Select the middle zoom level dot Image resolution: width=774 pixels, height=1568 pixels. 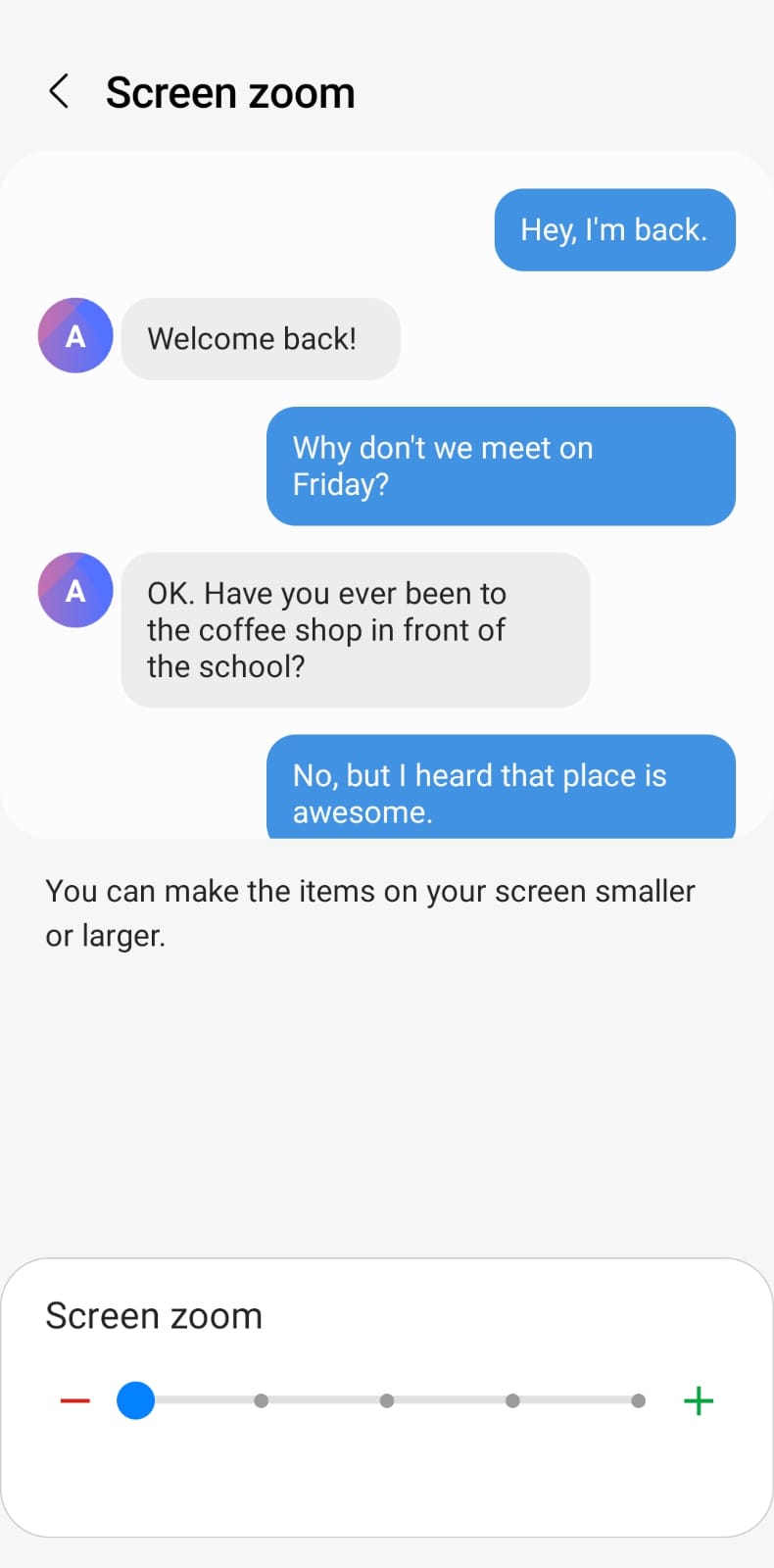[387, 1400]
